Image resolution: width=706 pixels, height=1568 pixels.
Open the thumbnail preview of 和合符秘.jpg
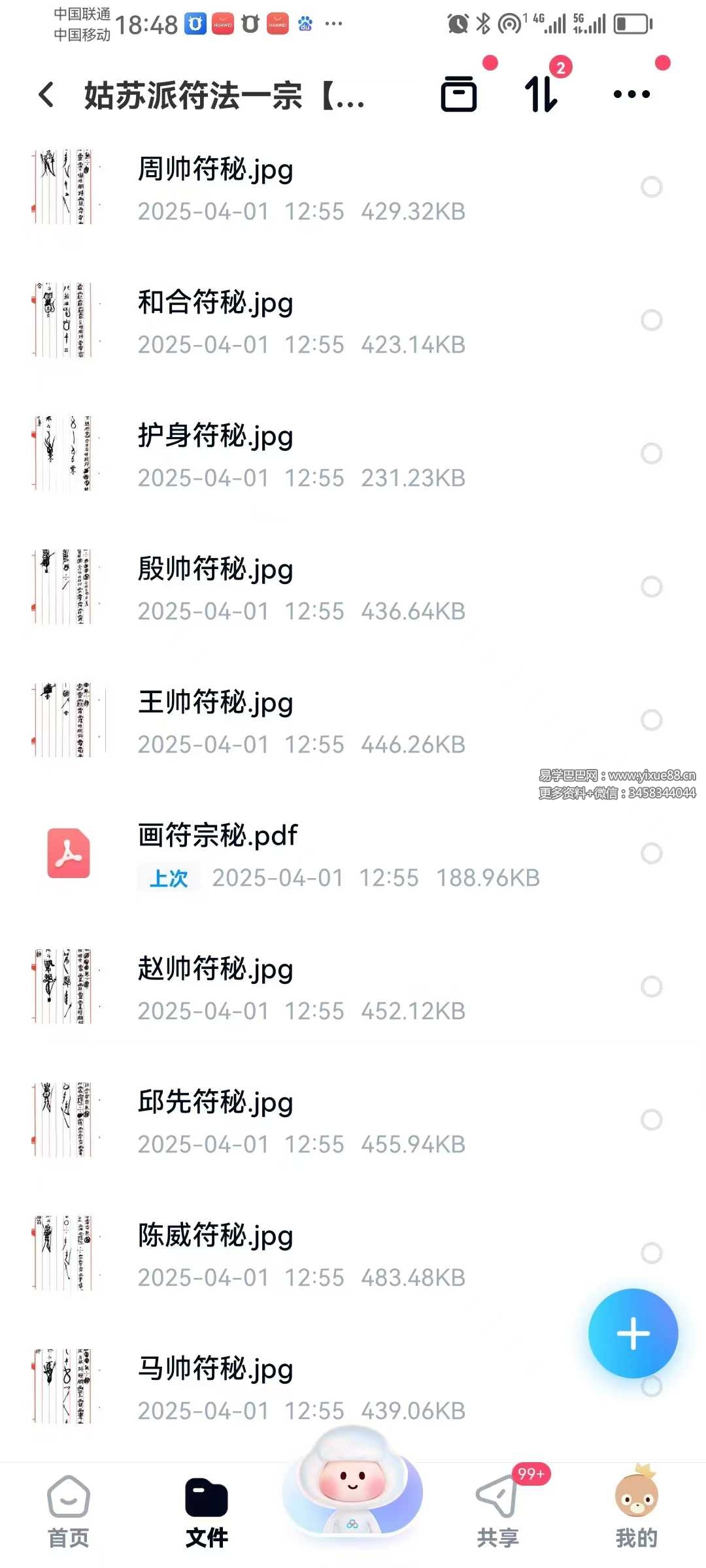click(64, 318)
